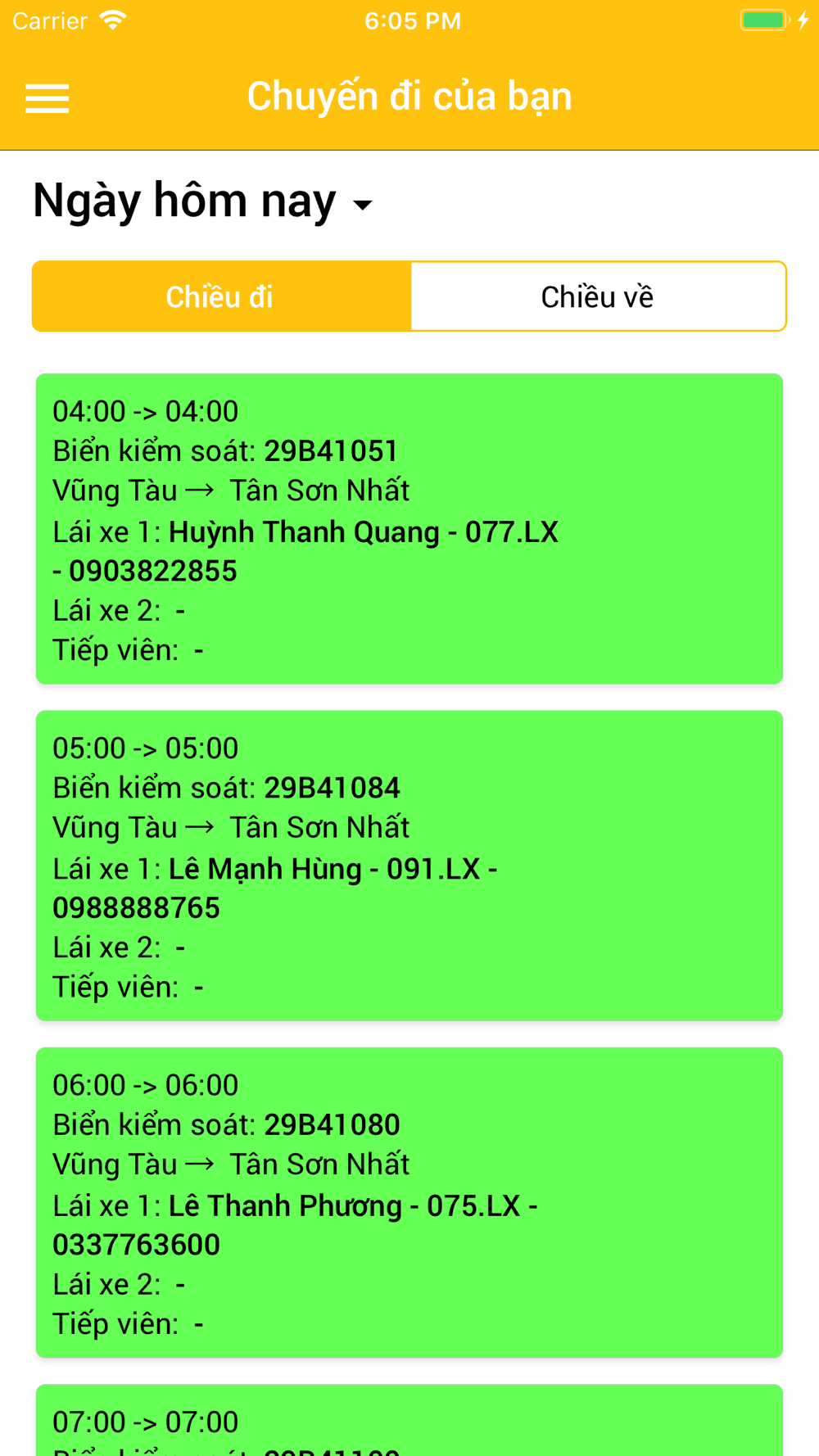Open the 05:00 trip driven by Lê Mạnh Hùng
The image size is (819, 1456).
pyautogui.click(x=409, y=866)
